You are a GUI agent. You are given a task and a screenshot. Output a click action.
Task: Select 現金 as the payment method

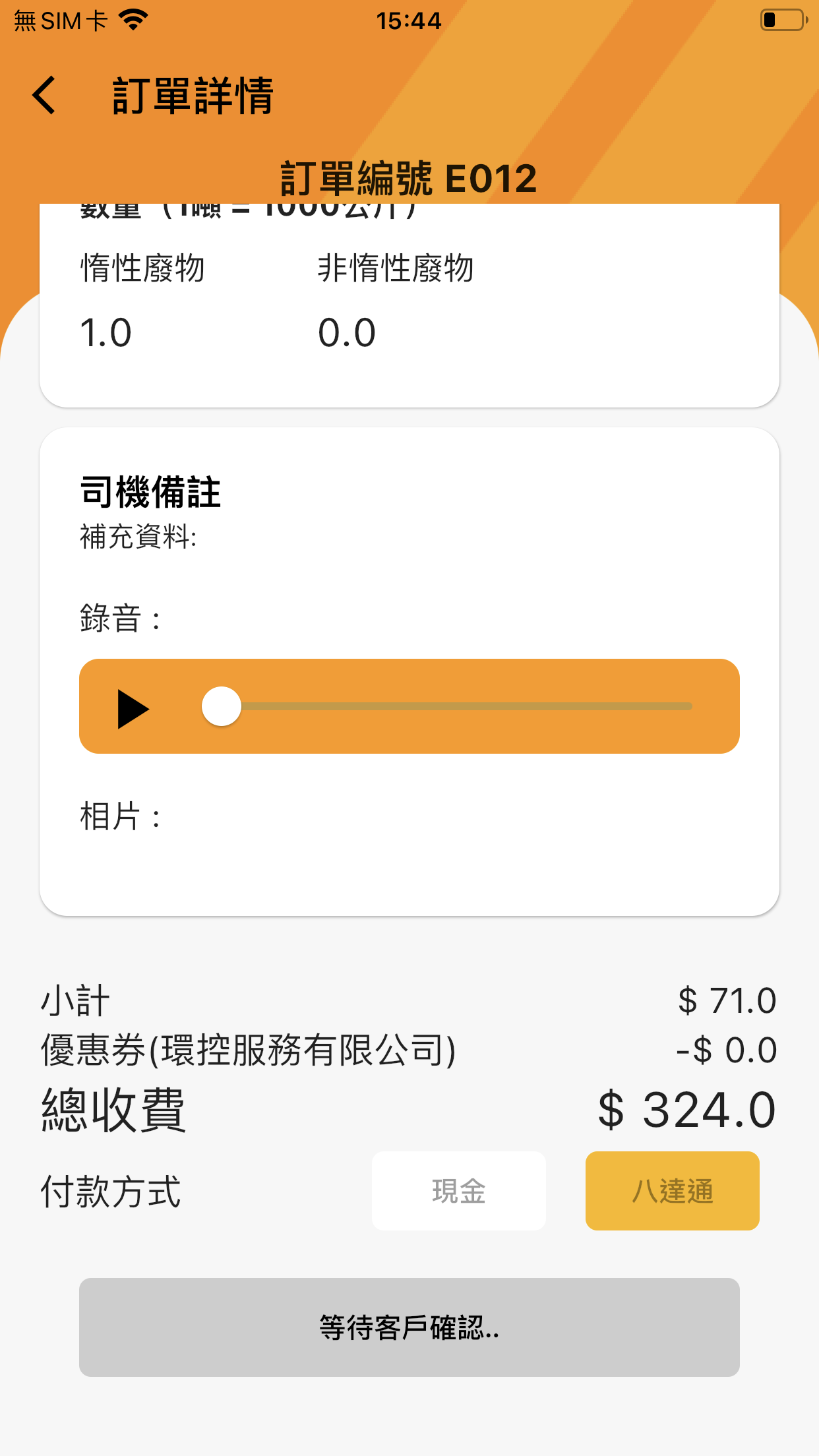pos(459,1191)
